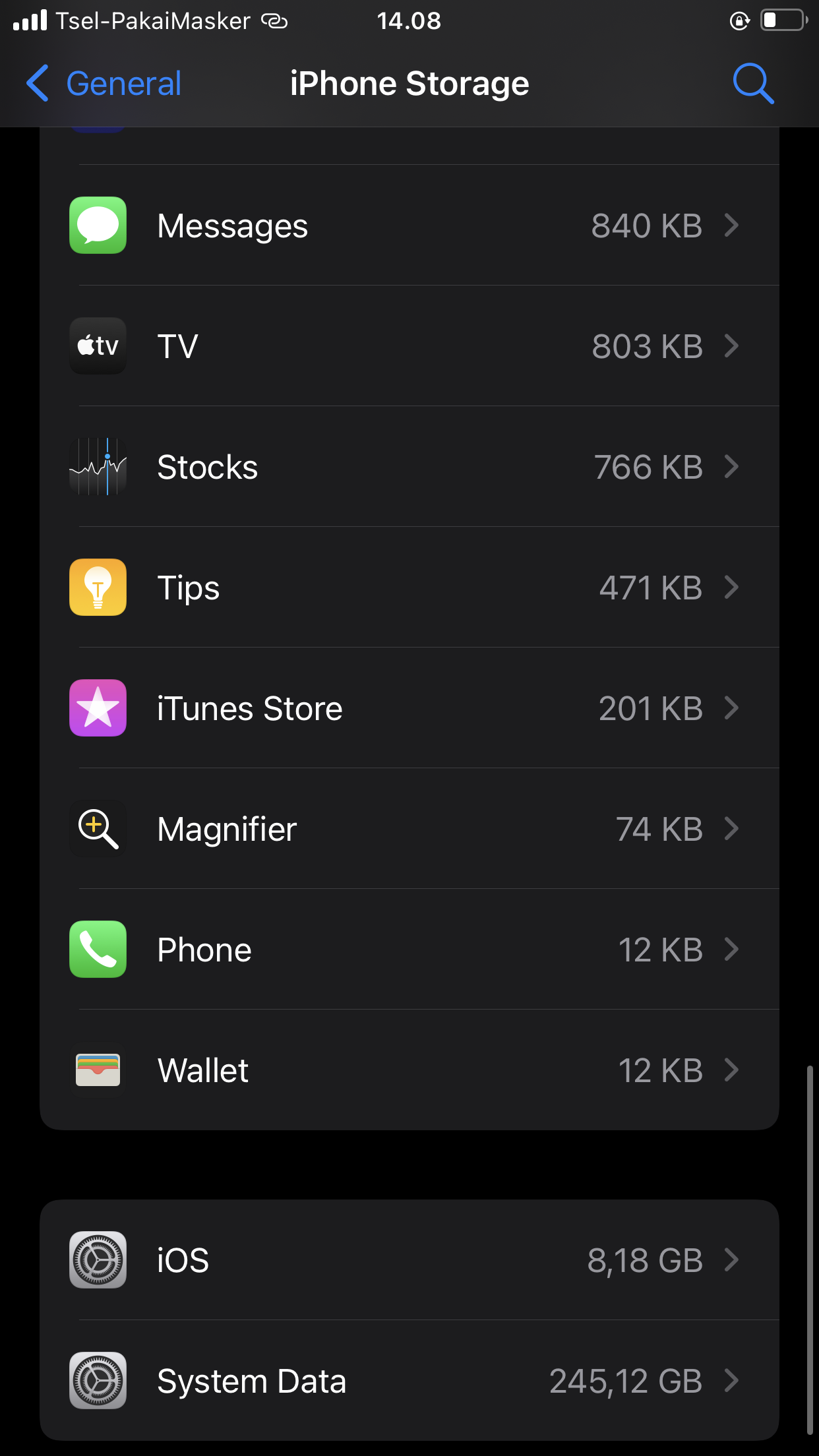Select the Tips app row
Screen dimensions: 819x1456
coord(409,588)
